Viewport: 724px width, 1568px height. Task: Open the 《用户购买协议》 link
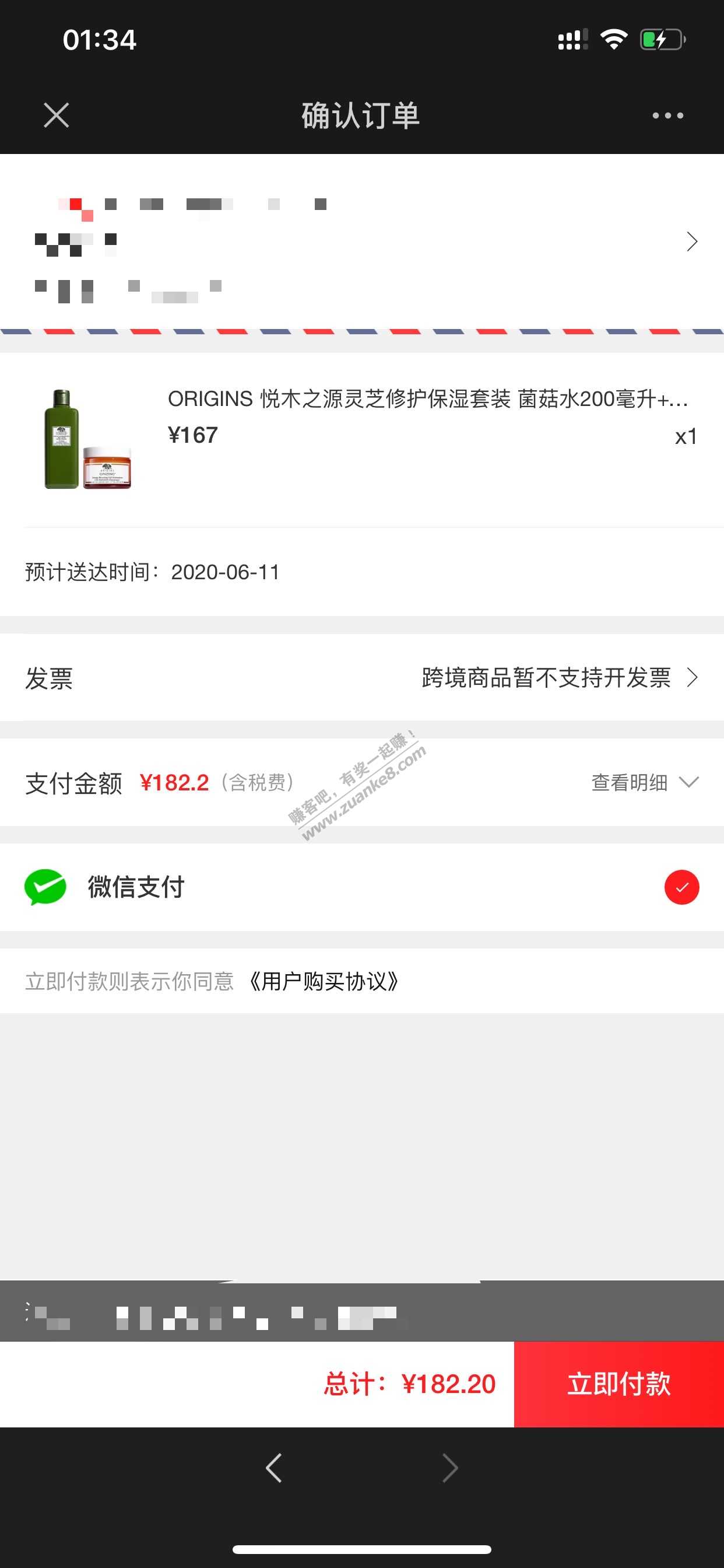(x=324, y=981)
